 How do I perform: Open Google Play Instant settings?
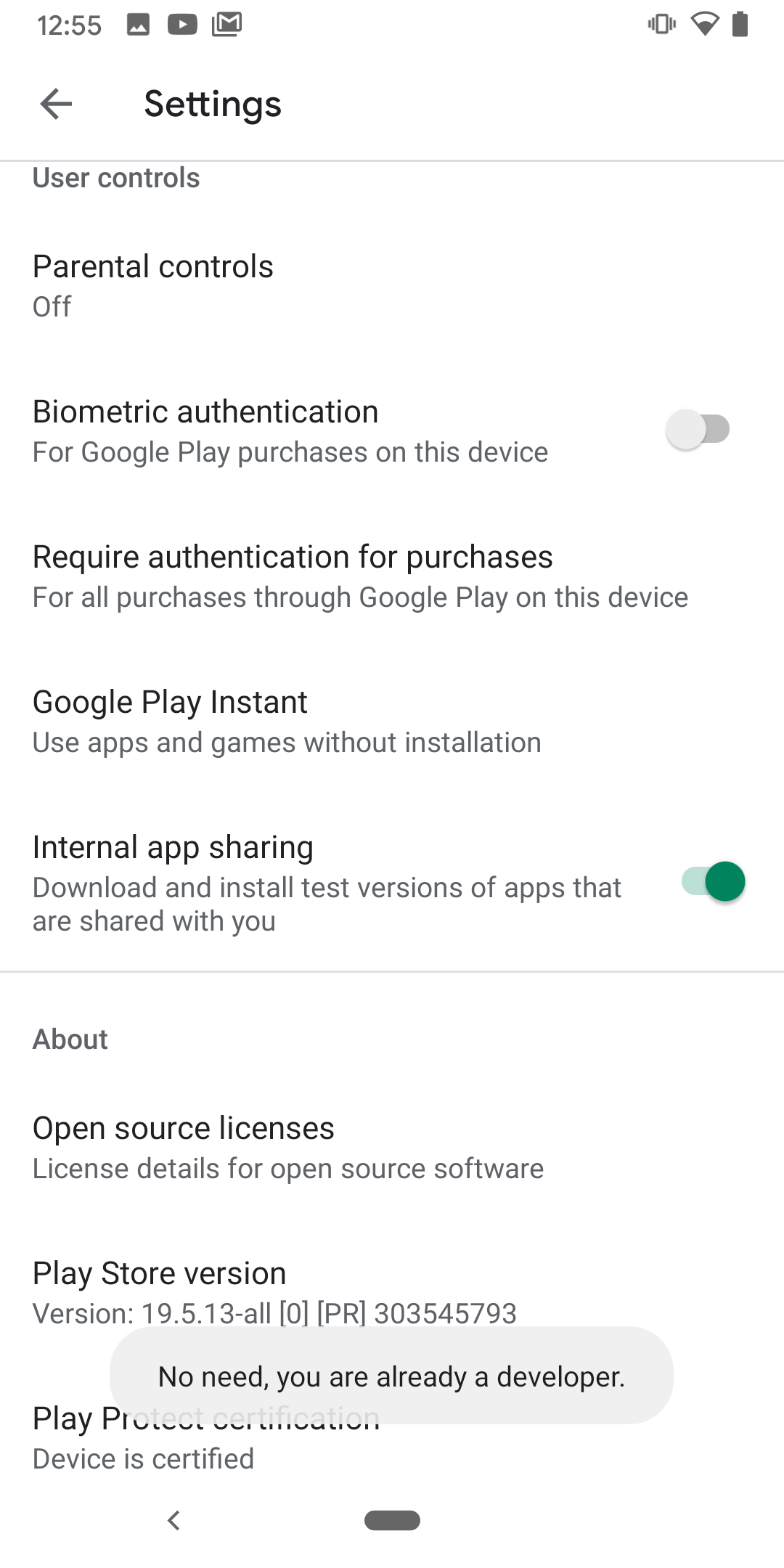(392, 722)
